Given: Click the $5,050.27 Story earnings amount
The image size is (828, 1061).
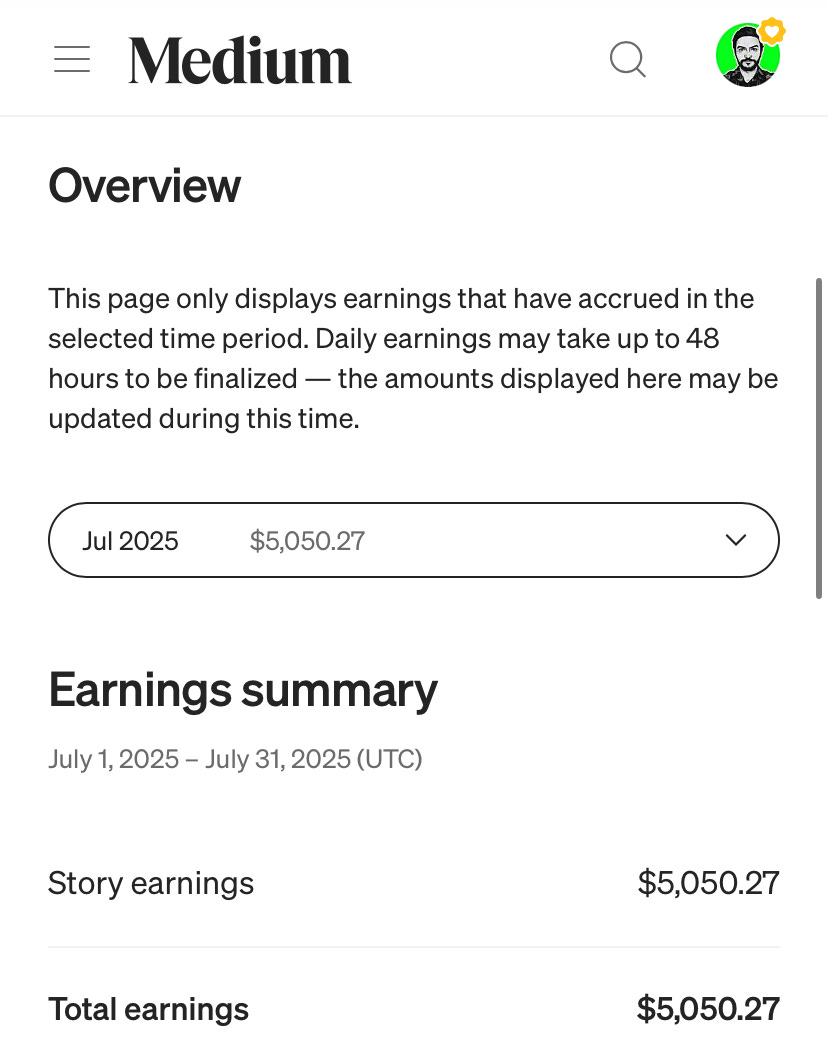Looking at the screenshot, I should (x=708, y=883).
